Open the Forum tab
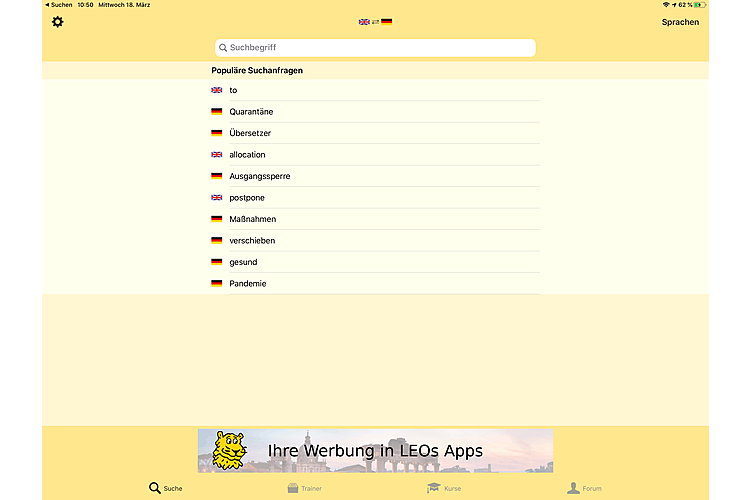The image size is (750, 500). click(584, 488)
